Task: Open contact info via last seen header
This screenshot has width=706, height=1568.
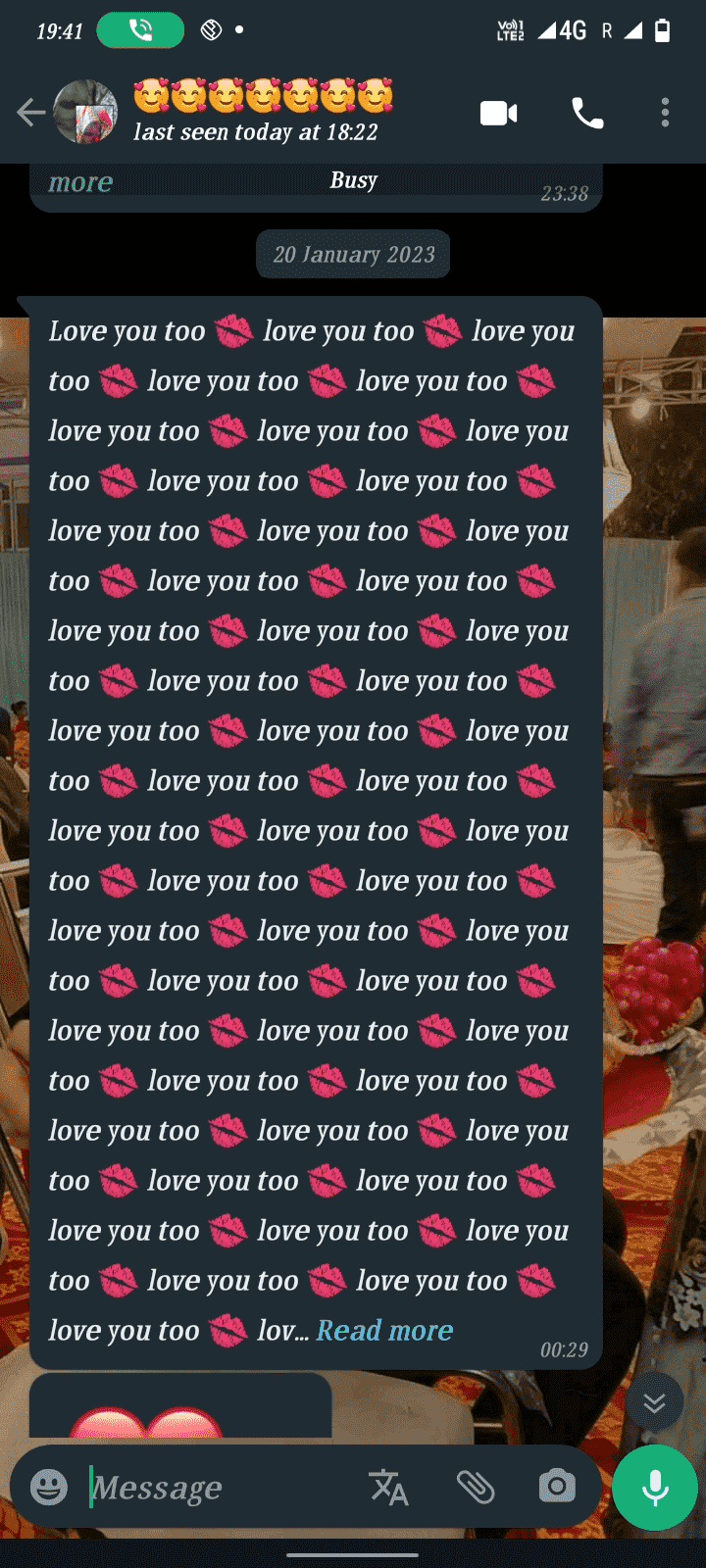Action: point(257,131)
